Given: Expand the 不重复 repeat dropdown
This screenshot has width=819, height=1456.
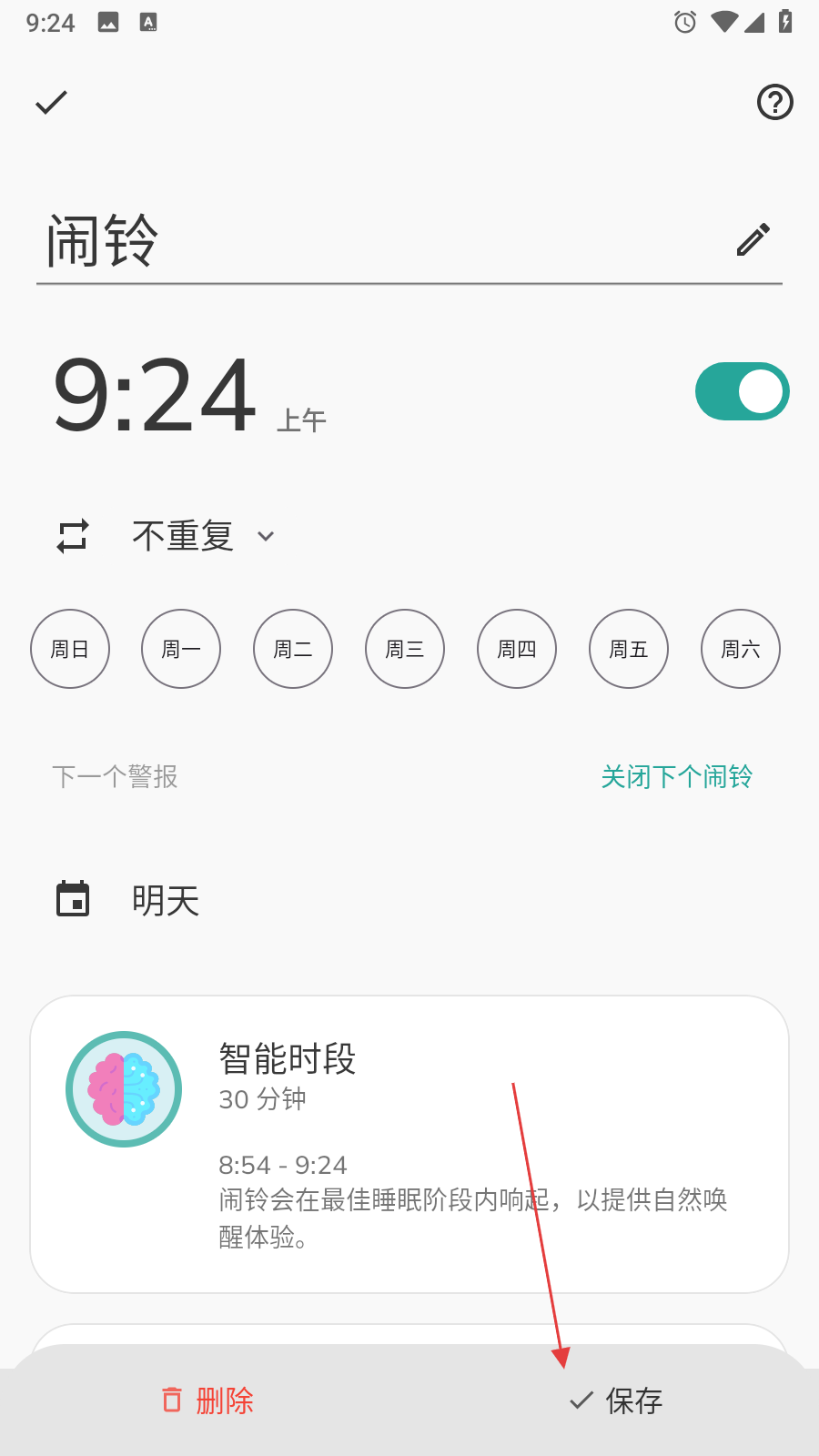Looking at the screenshot, I should tap(202, 536).
